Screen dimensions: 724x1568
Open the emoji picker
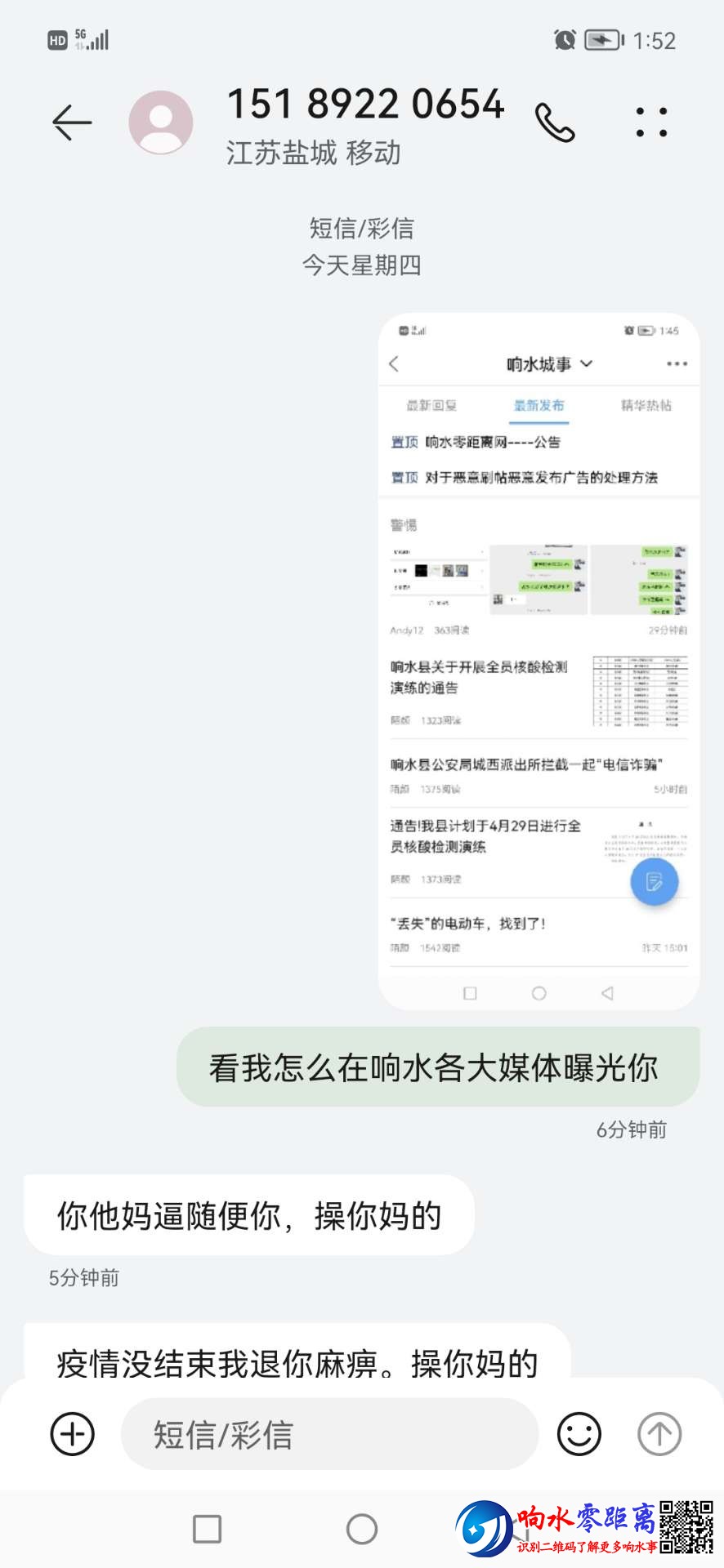(579, 1434)
